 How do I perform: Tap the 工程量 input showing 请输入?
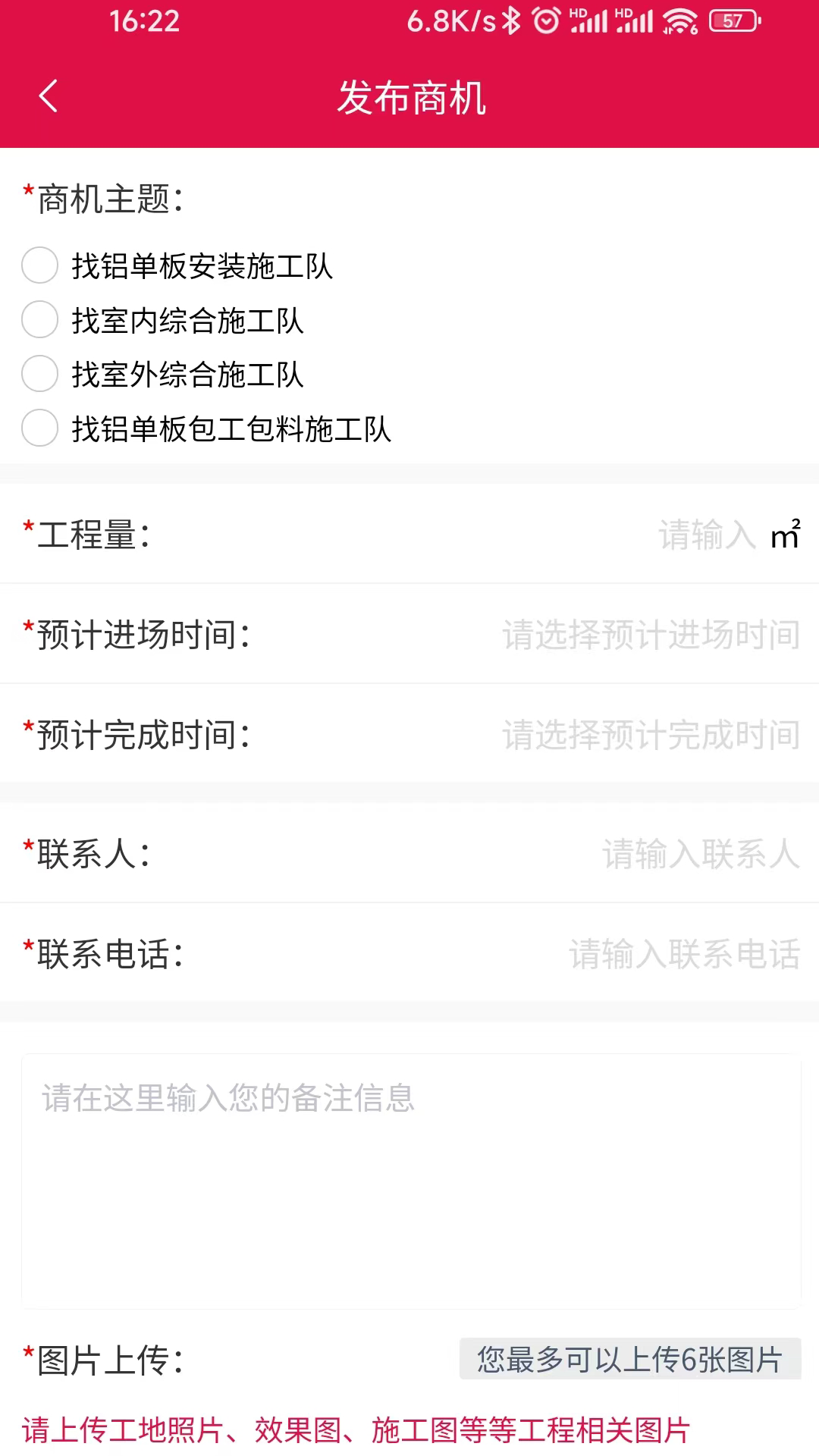click(705, 535)
